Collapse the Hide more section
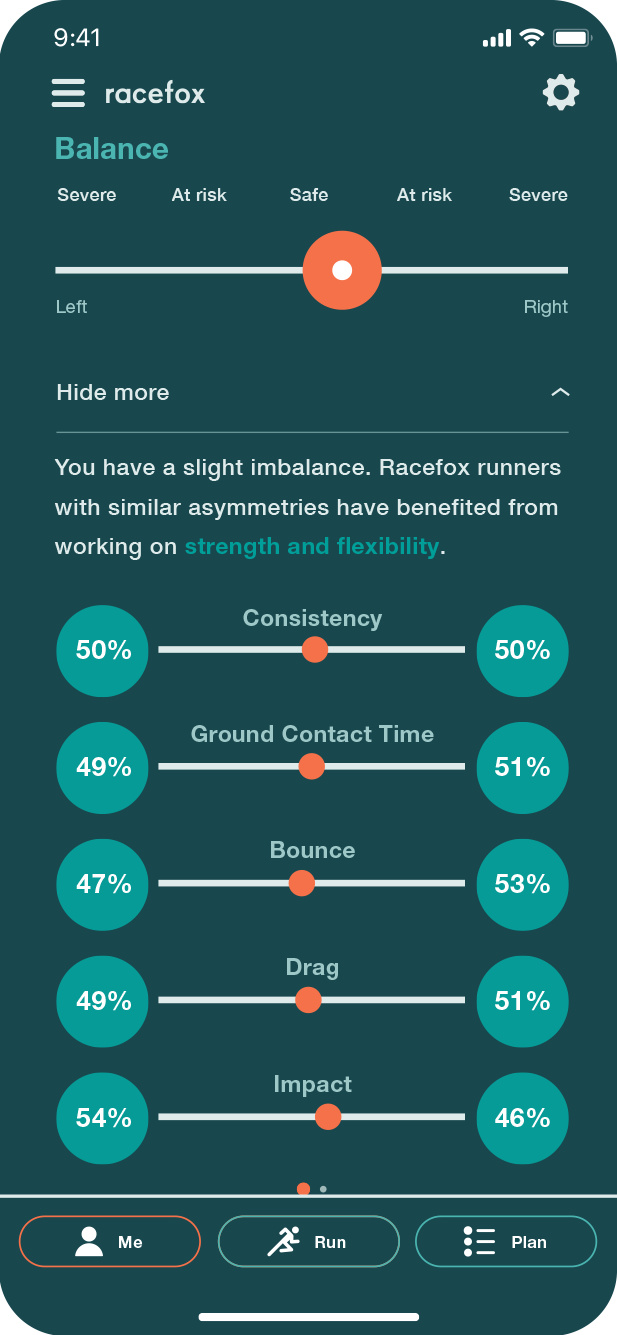 [x=560, y=392]
